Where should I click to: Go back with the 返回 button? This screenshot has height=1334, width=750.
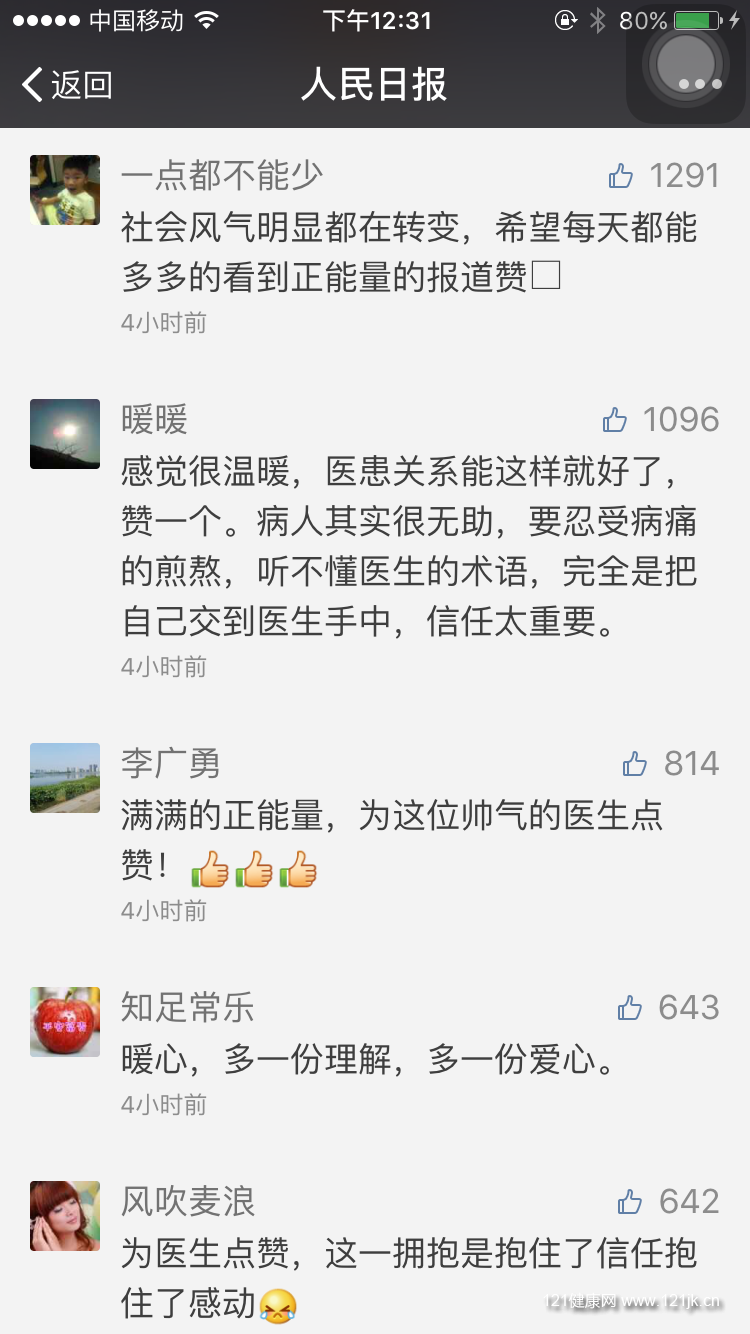[66, 85]
